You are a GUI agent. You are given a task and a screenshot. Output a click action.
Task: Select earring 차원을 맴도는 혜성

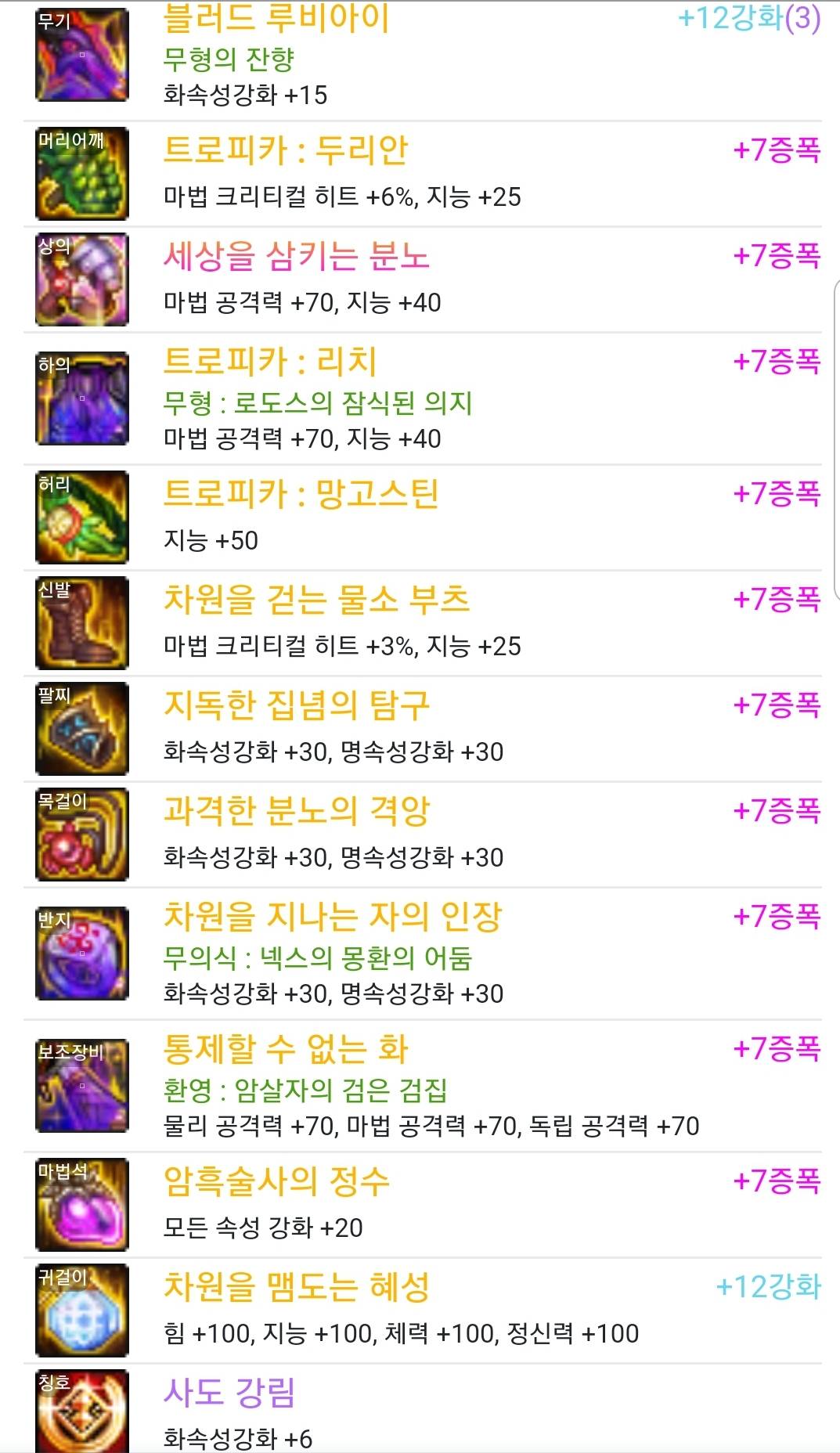[296, 1286]
